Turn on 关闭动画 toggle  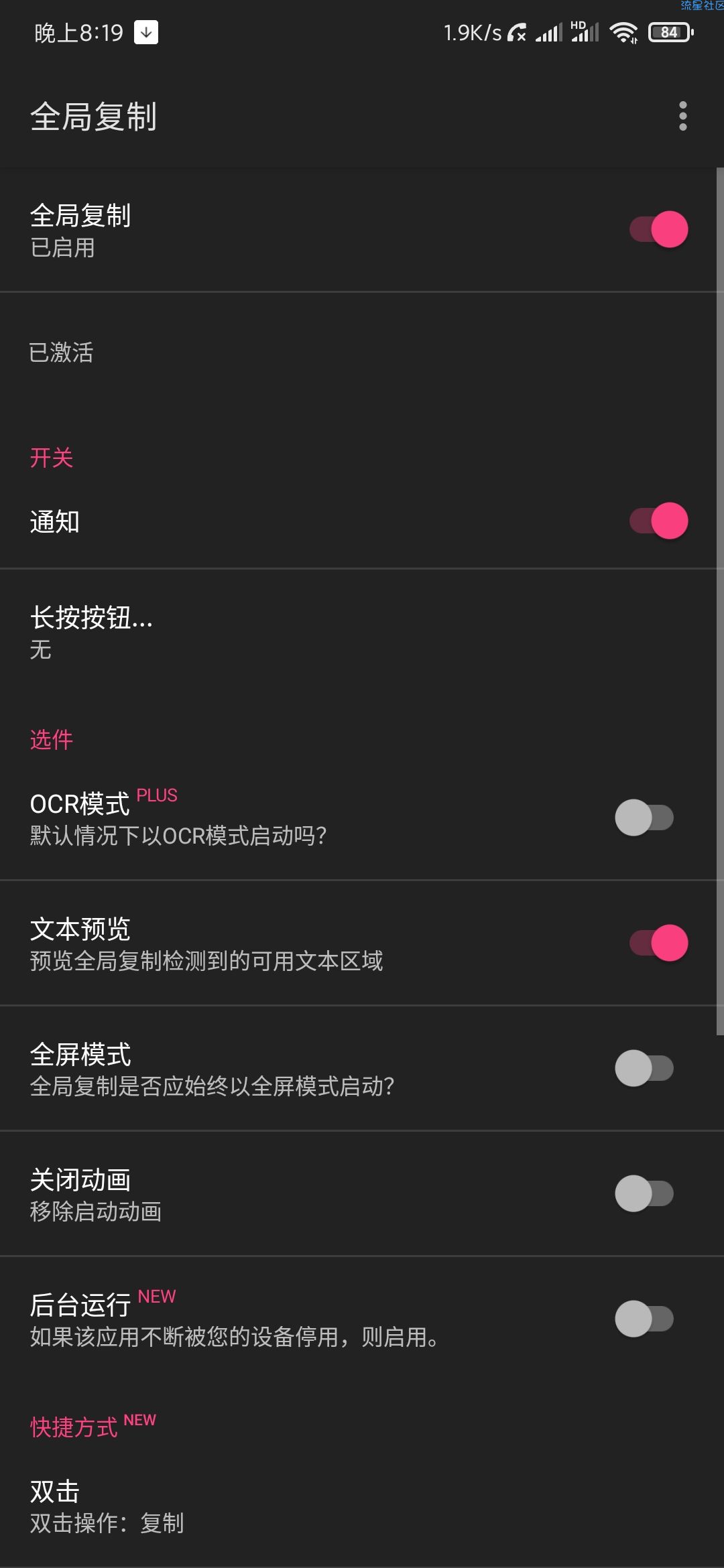click(x=644, y=1193)
